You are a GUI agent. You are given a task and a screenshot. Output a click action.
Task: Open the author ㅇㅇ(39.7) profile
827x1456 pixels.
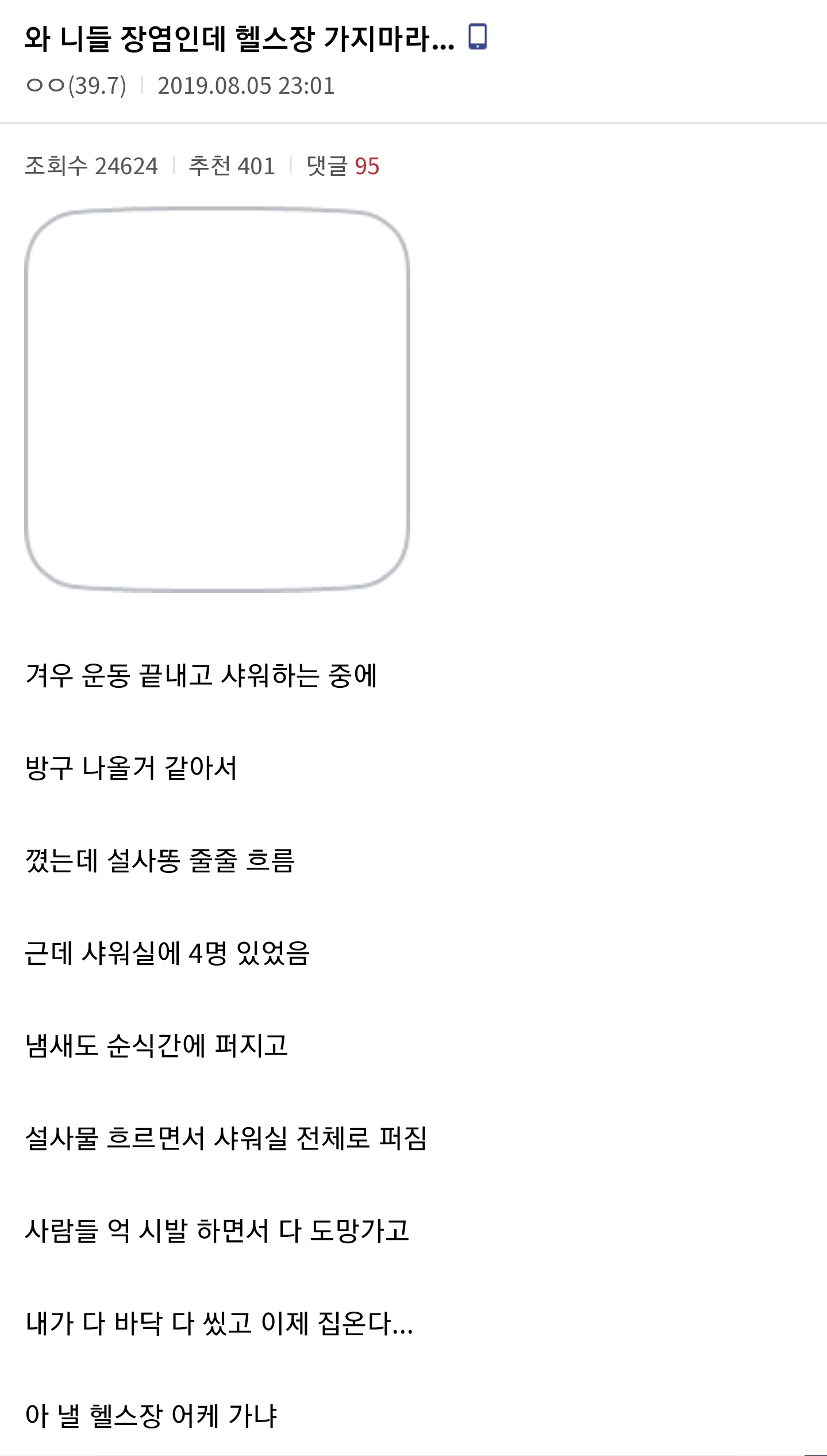point(76,86)
